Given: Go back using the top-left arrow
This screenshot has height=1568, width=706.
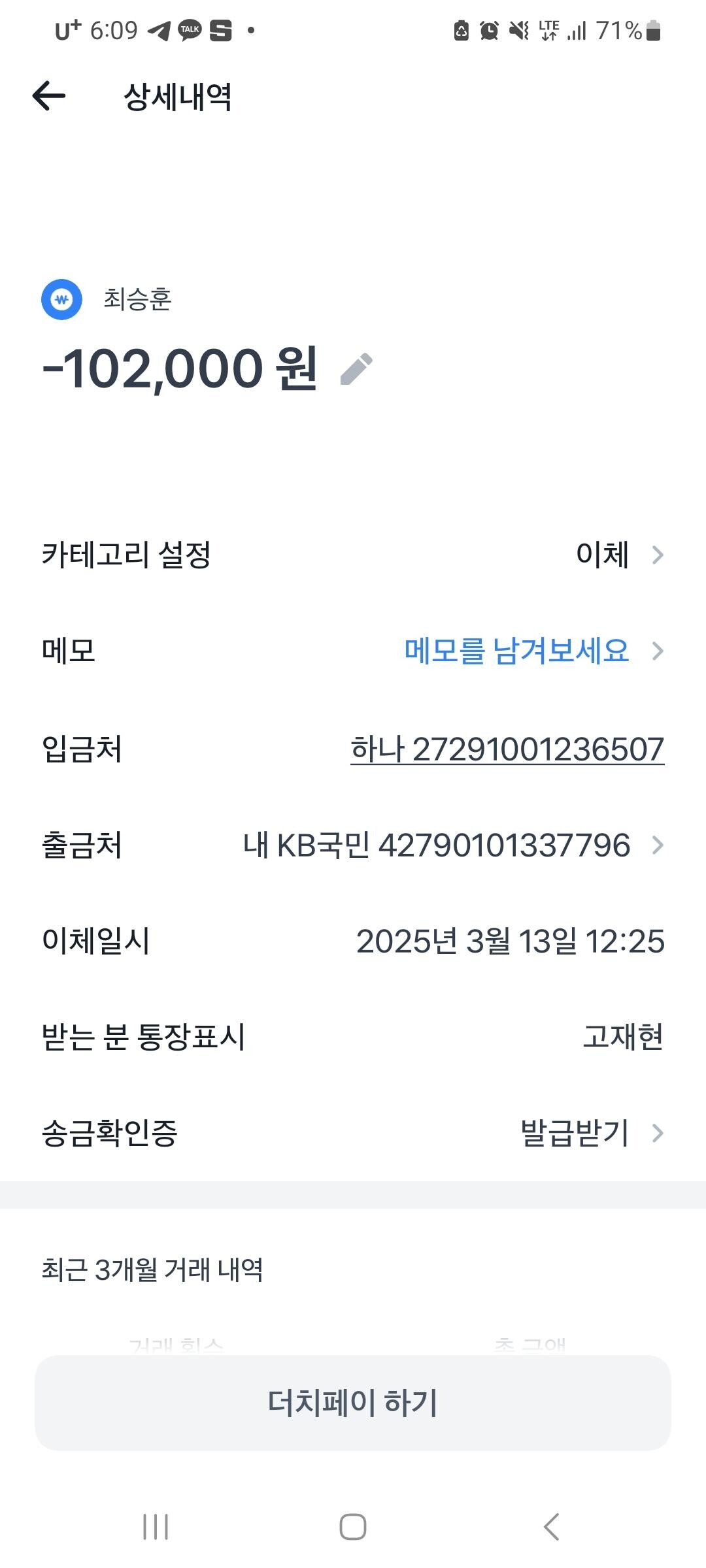Looking at the screenshot, I should 49,96.
